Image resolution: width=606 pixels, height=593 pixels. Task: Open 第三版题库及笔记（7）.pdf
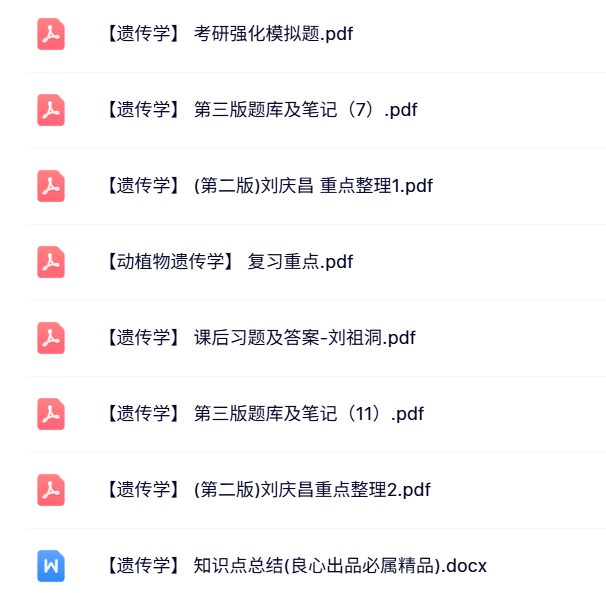click(260, 110)
